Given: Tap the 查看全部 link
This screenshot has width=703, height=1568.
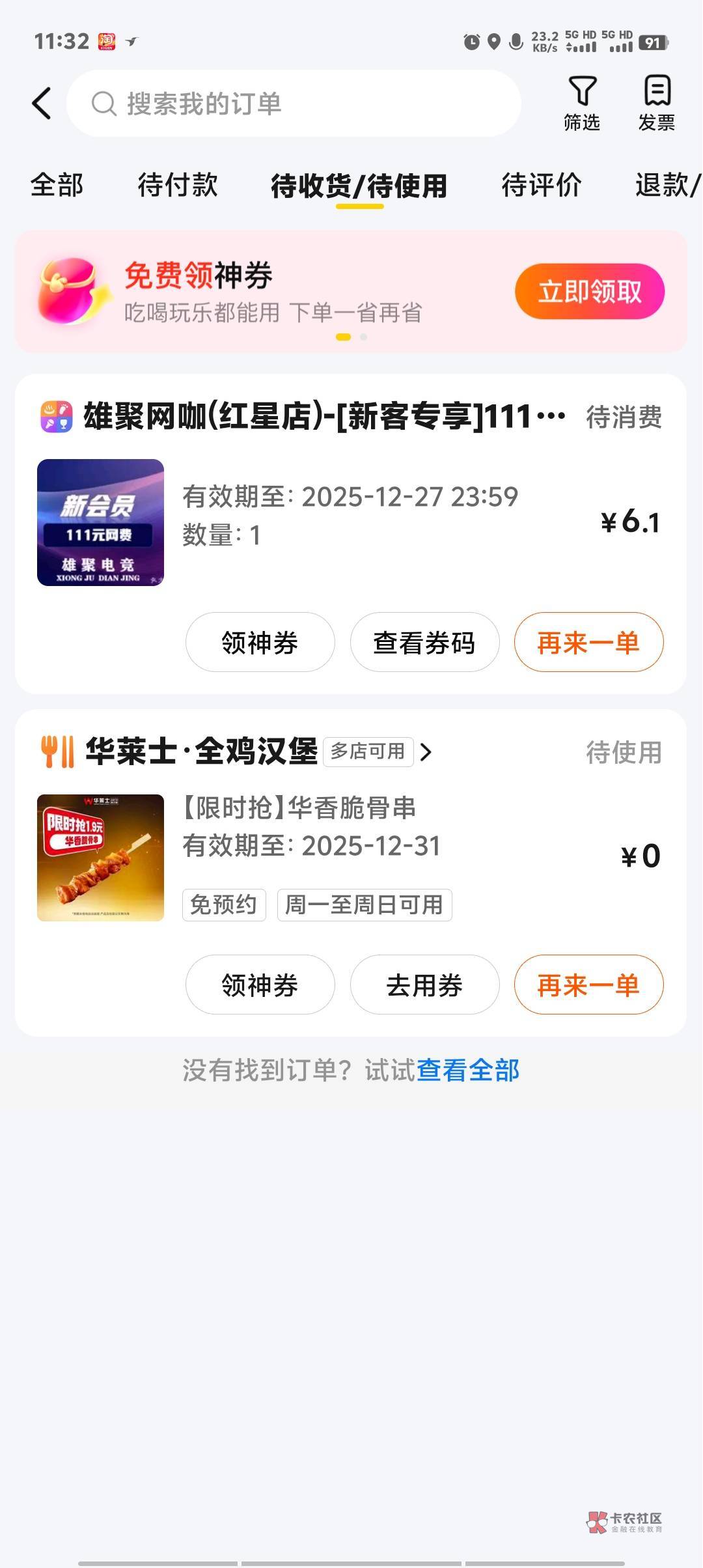Looking at the screenshot, I should point(467,1071).
